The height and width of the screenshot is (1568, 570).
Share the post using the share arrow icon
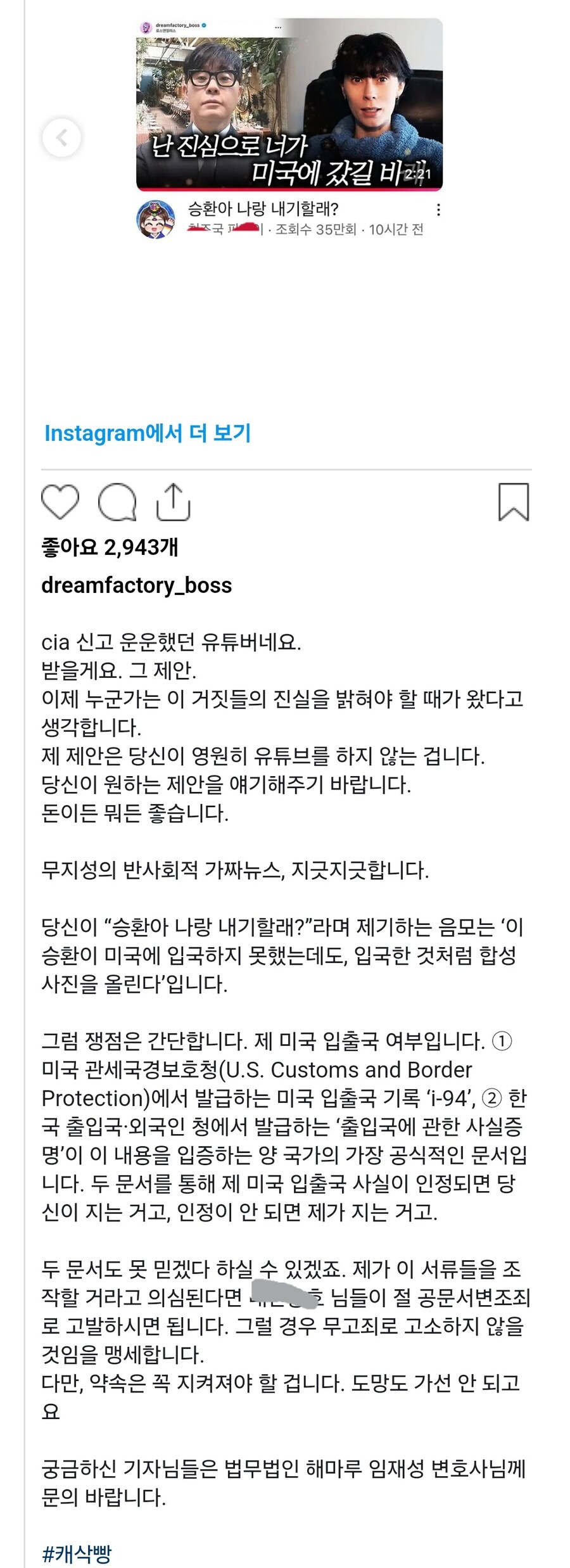pos(173,500)
